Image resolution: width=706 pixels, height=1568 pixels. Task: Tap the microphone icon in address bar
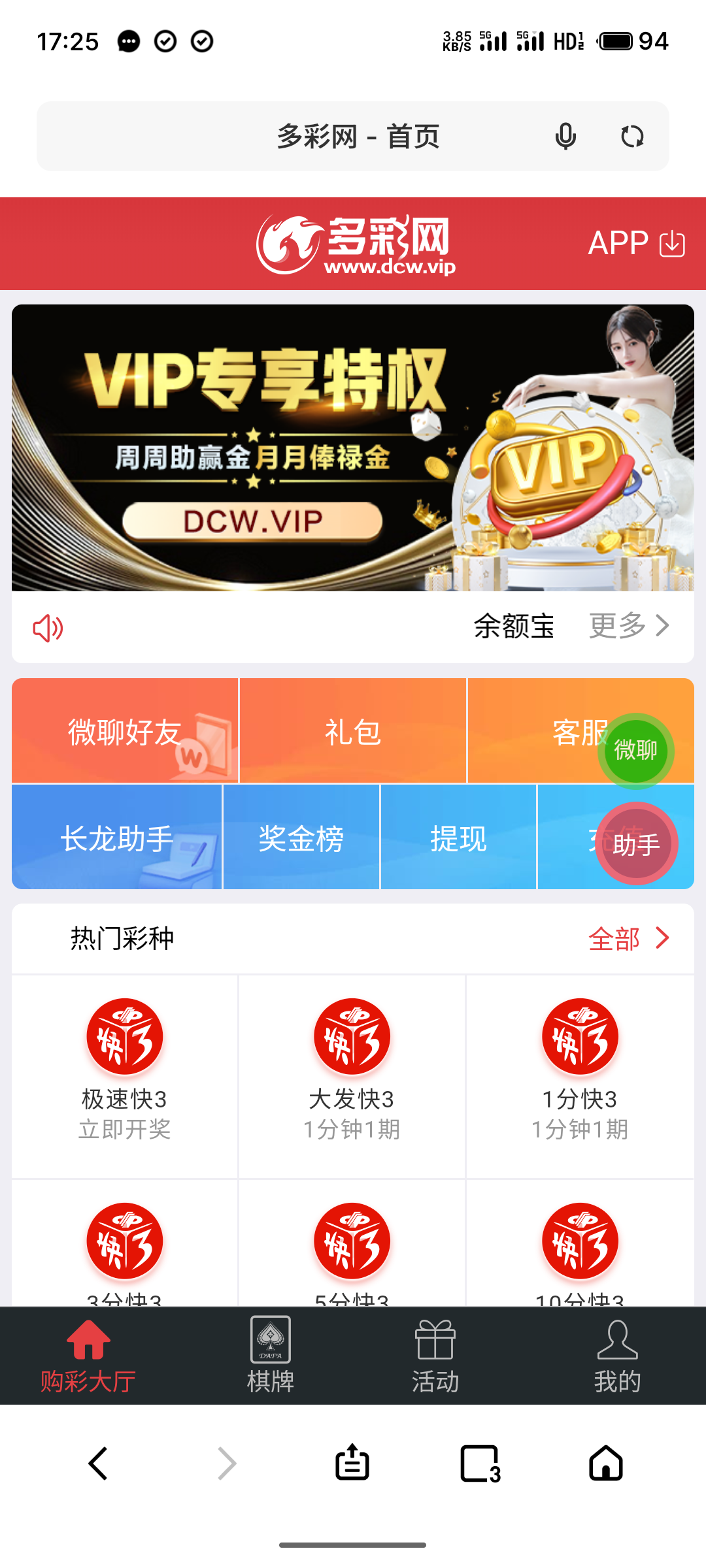[565, 137]
